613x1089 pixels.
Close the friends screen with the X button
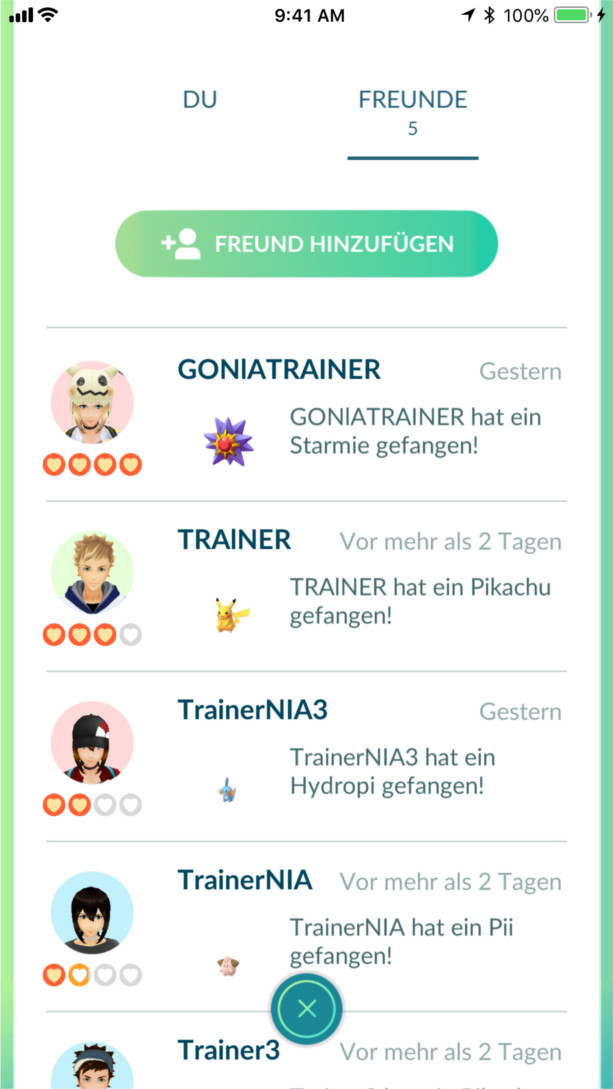[x=307, y=1009]
